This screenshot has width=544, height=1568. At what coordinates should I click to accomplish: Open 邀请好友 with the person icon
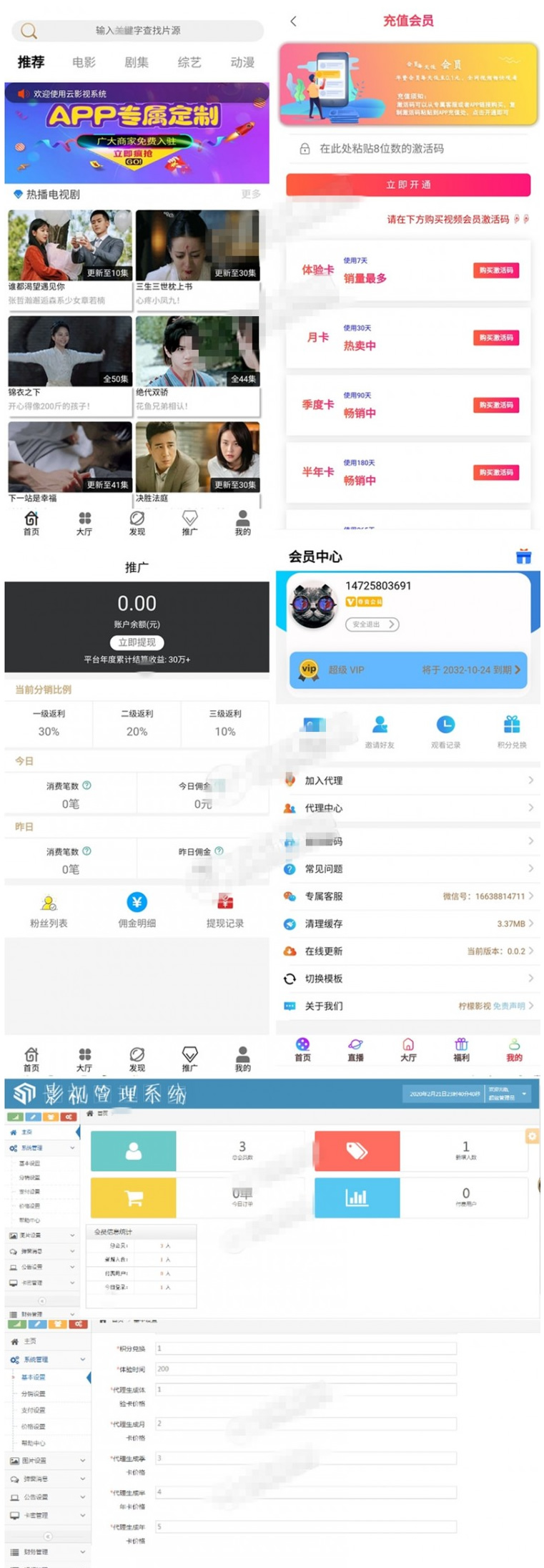pyautogui.click(x=379, y=725)
